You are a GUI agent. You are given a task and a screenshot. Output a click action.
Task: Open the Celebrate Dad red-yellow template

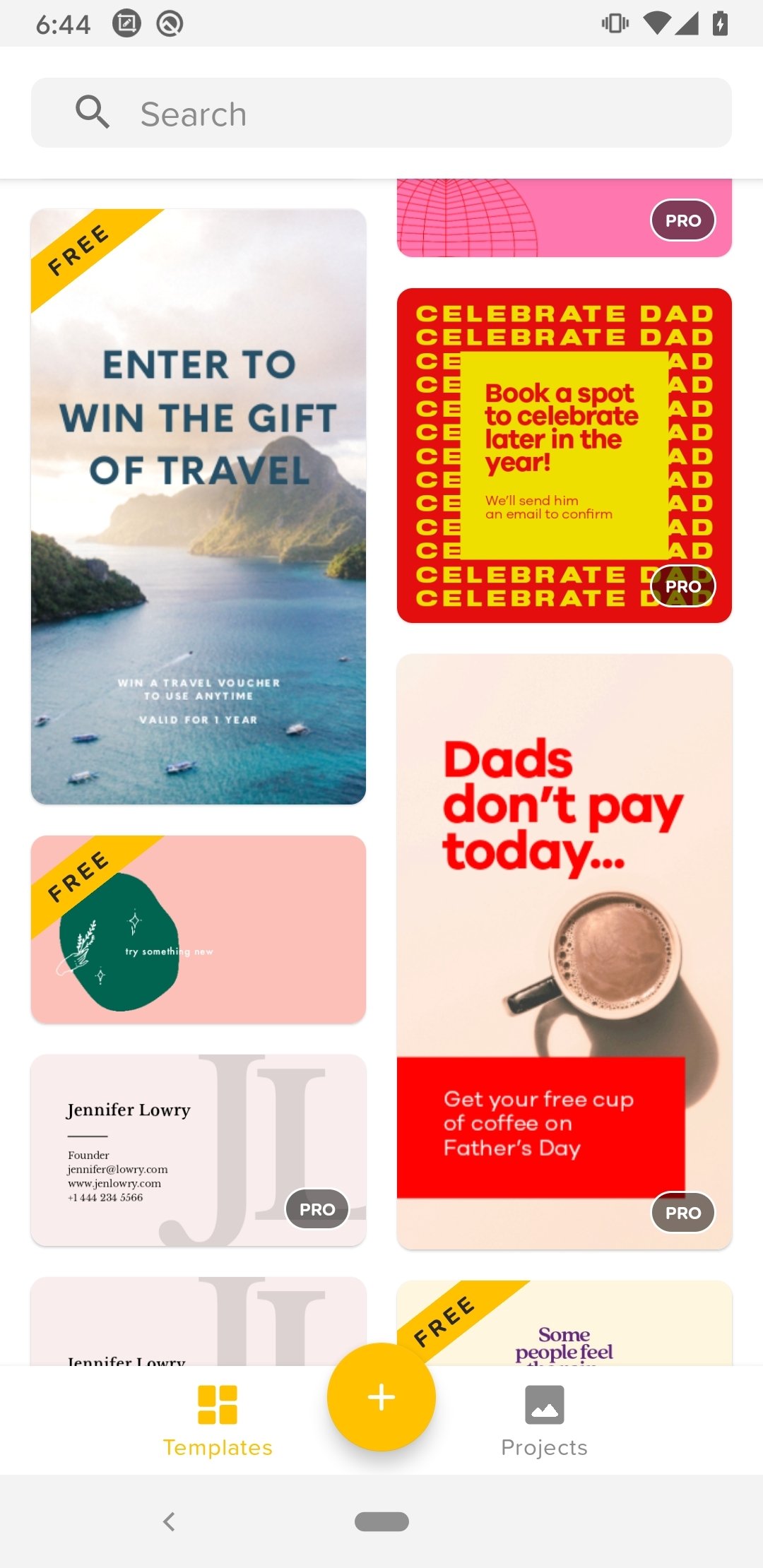564,456
